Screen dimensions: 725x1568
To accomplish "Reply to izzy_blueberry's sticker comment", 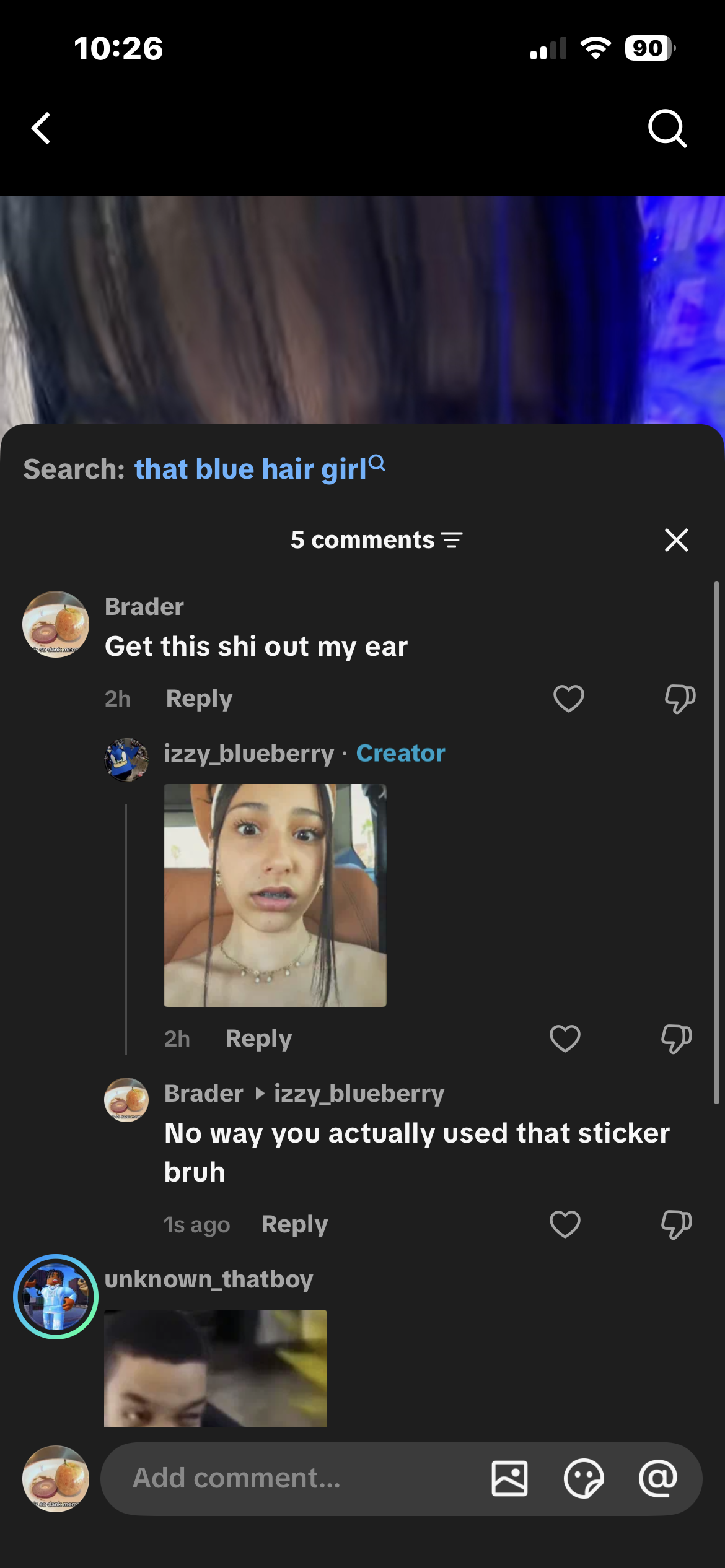I will (258, 1039).
